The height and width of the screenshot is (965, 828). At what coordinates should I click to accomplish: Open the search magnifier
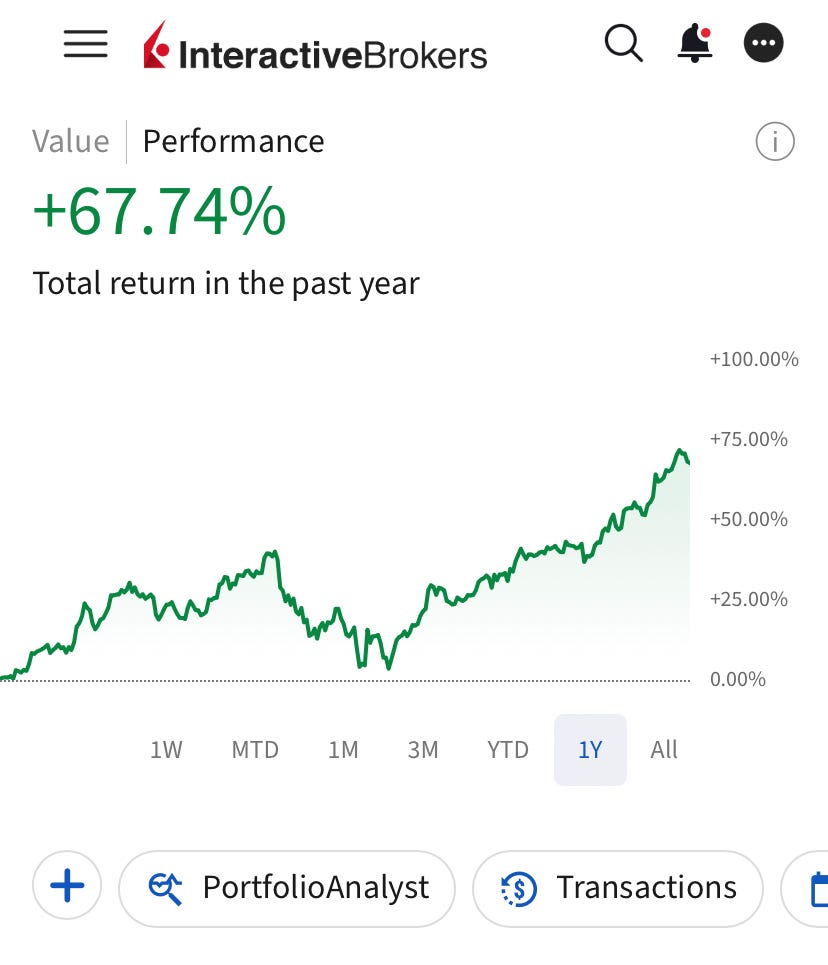pyautogui.click(x=623, y=43)
